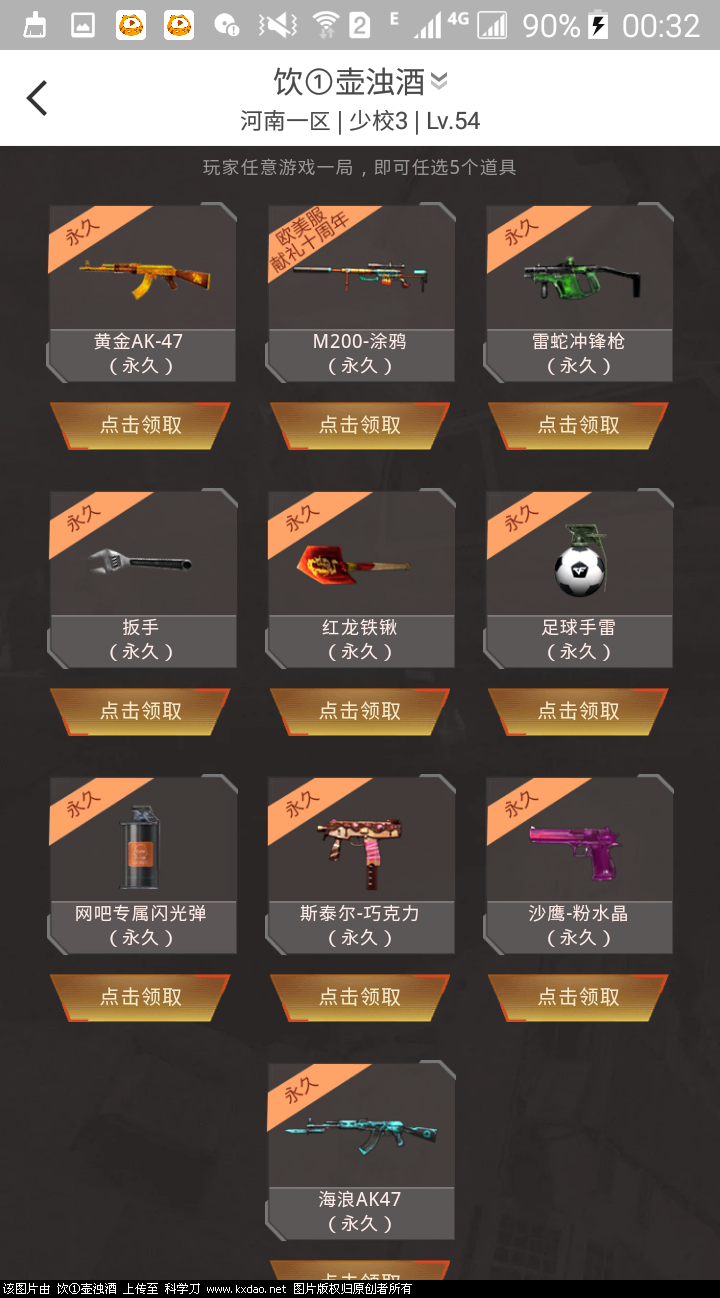The image size is (720, 1298).
Task: Claim the 红龙铁锹 reward
Action: pos(360,711)
